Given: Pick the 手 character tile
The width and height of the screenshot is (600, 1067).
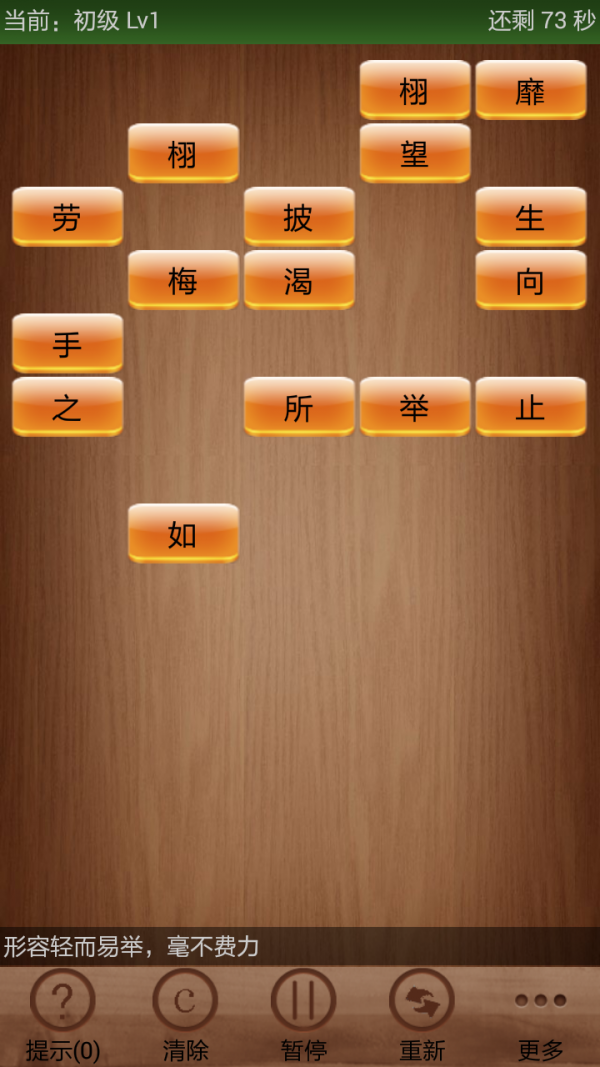Looking at the screenshot, I should 67,343.
